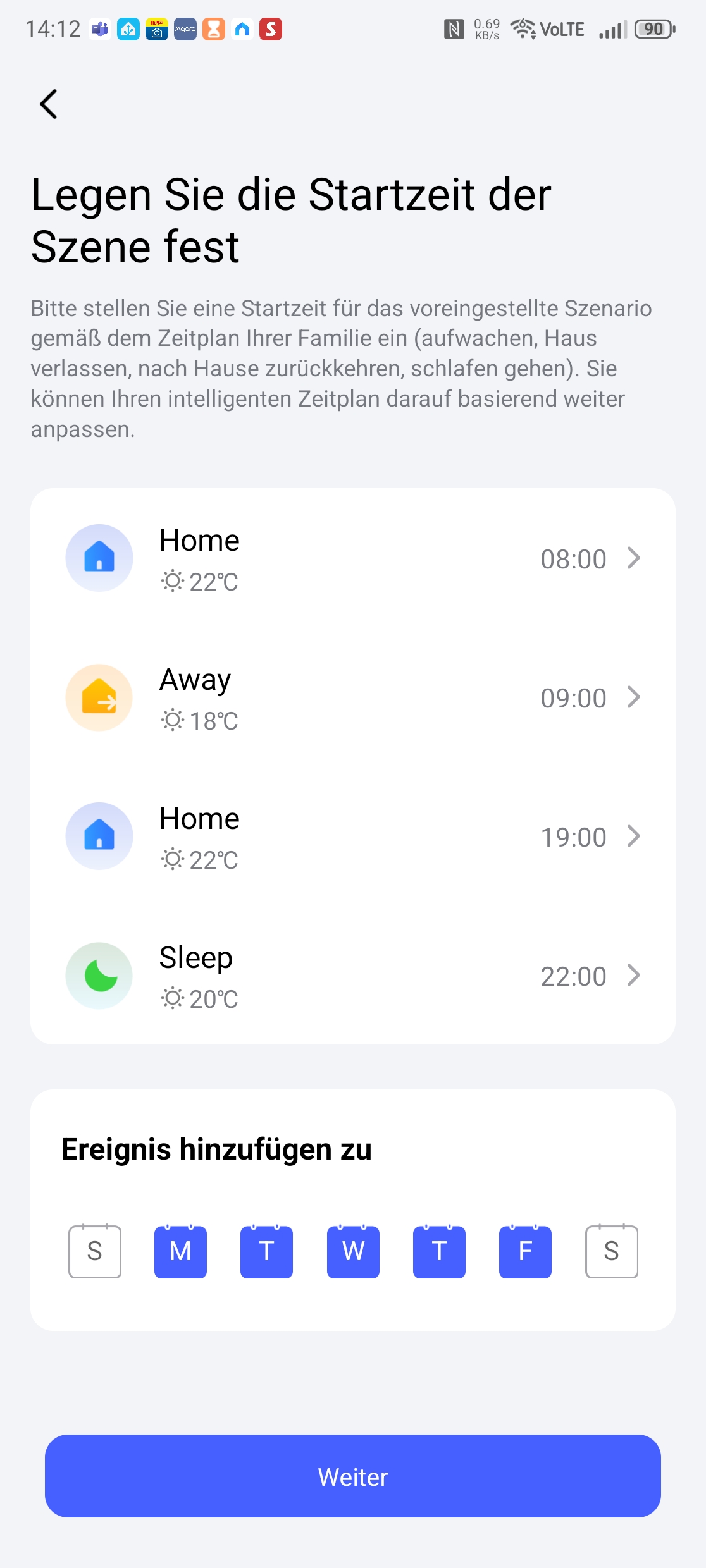Go back using the top arrow

[49, 104]
